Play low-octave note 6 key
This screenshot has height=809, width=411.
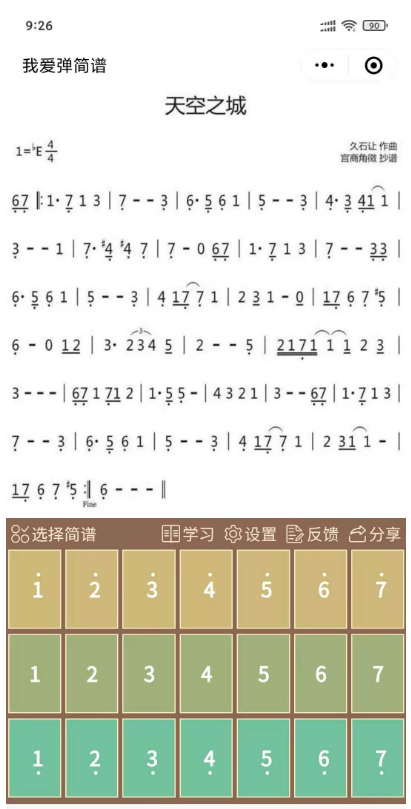[x=321, y=758]
